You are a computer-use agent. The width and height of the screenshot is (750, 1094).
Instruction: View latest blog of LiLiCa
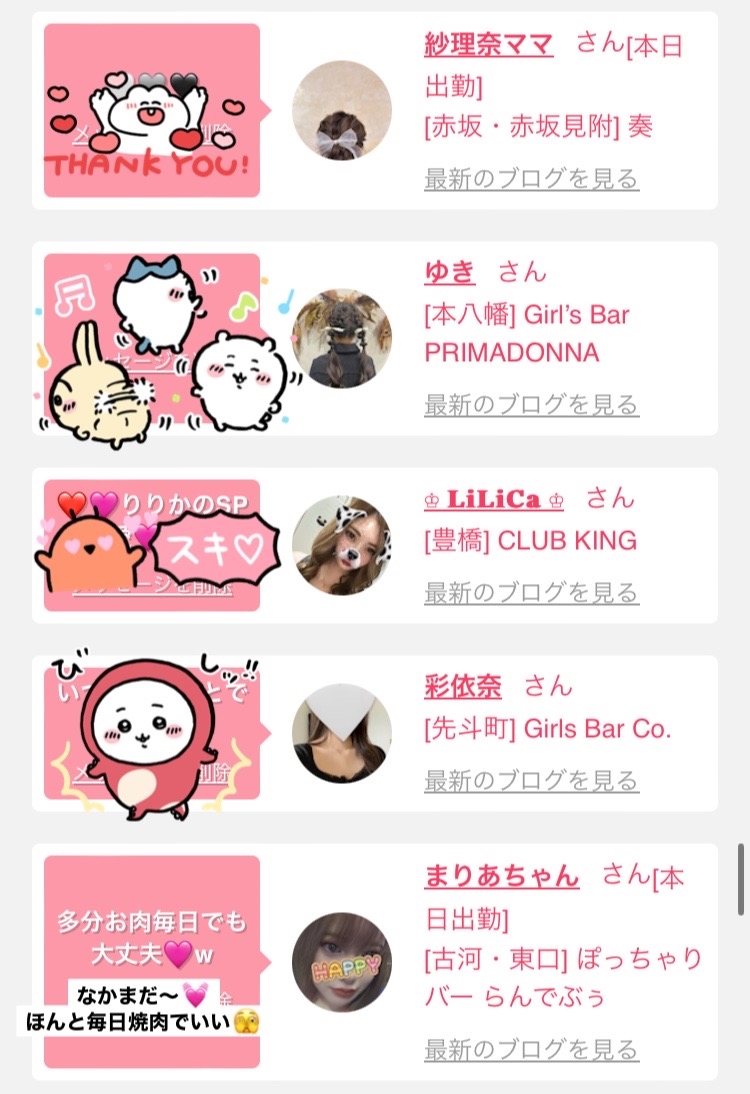[x=532, y=592]
